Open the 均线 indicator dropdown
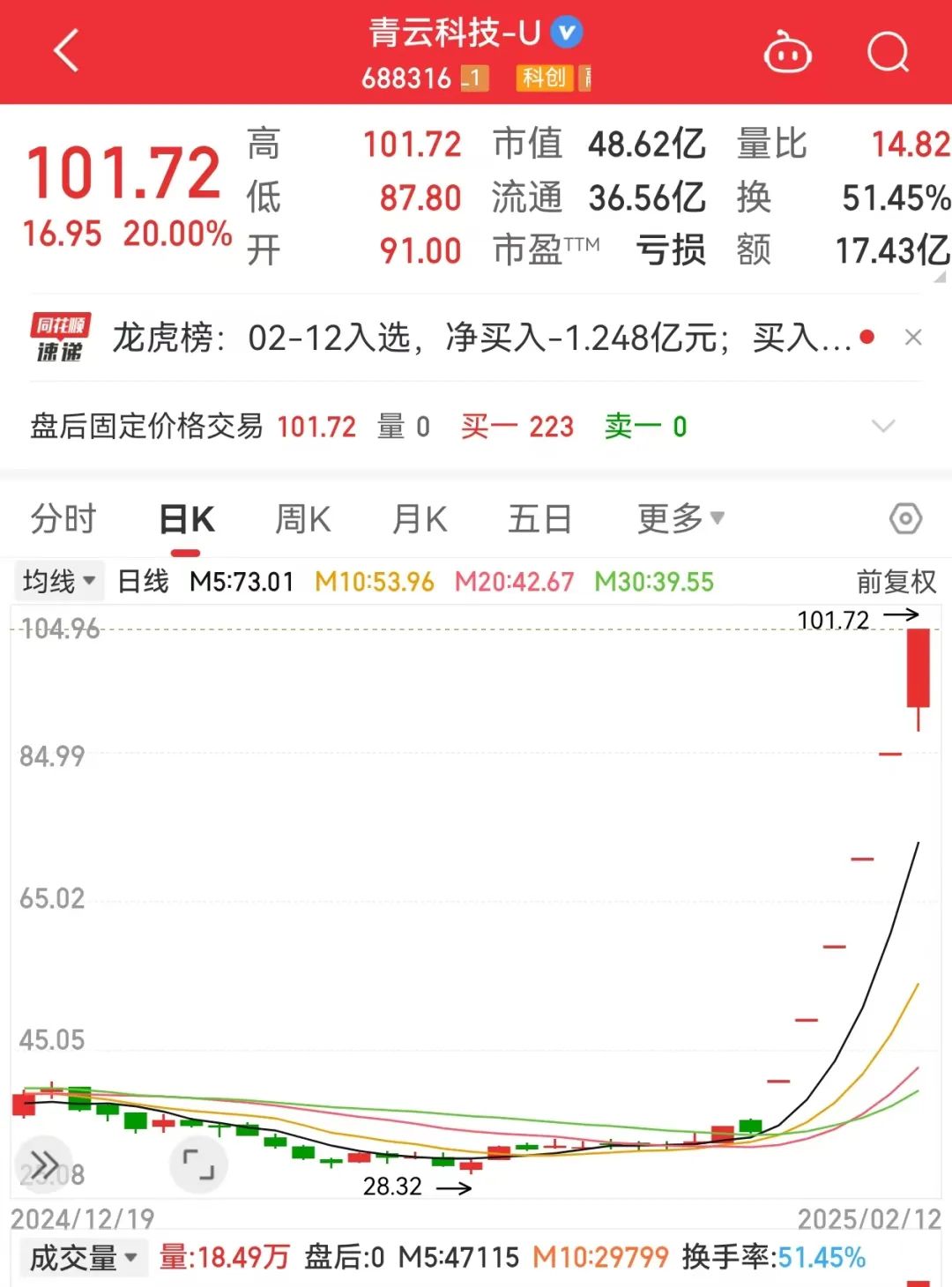 pyautogui.click(x=58, y=582)
